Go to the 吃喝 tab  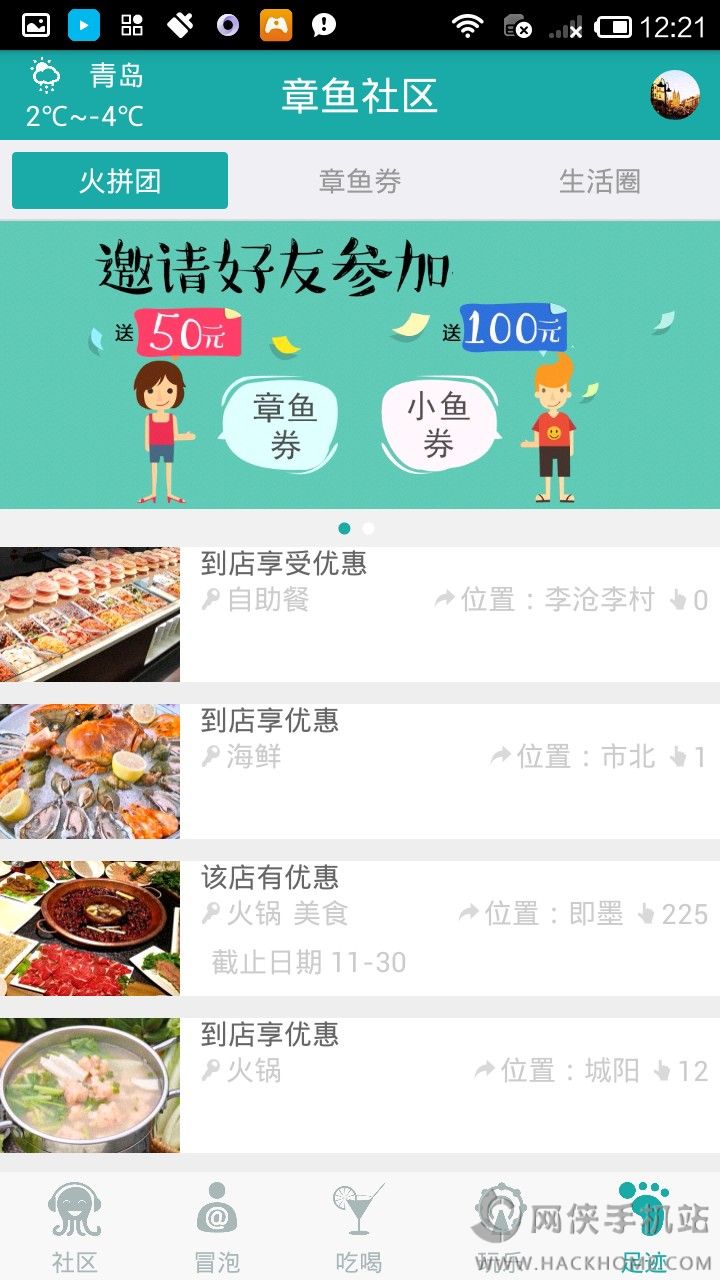pos(358,1227)
